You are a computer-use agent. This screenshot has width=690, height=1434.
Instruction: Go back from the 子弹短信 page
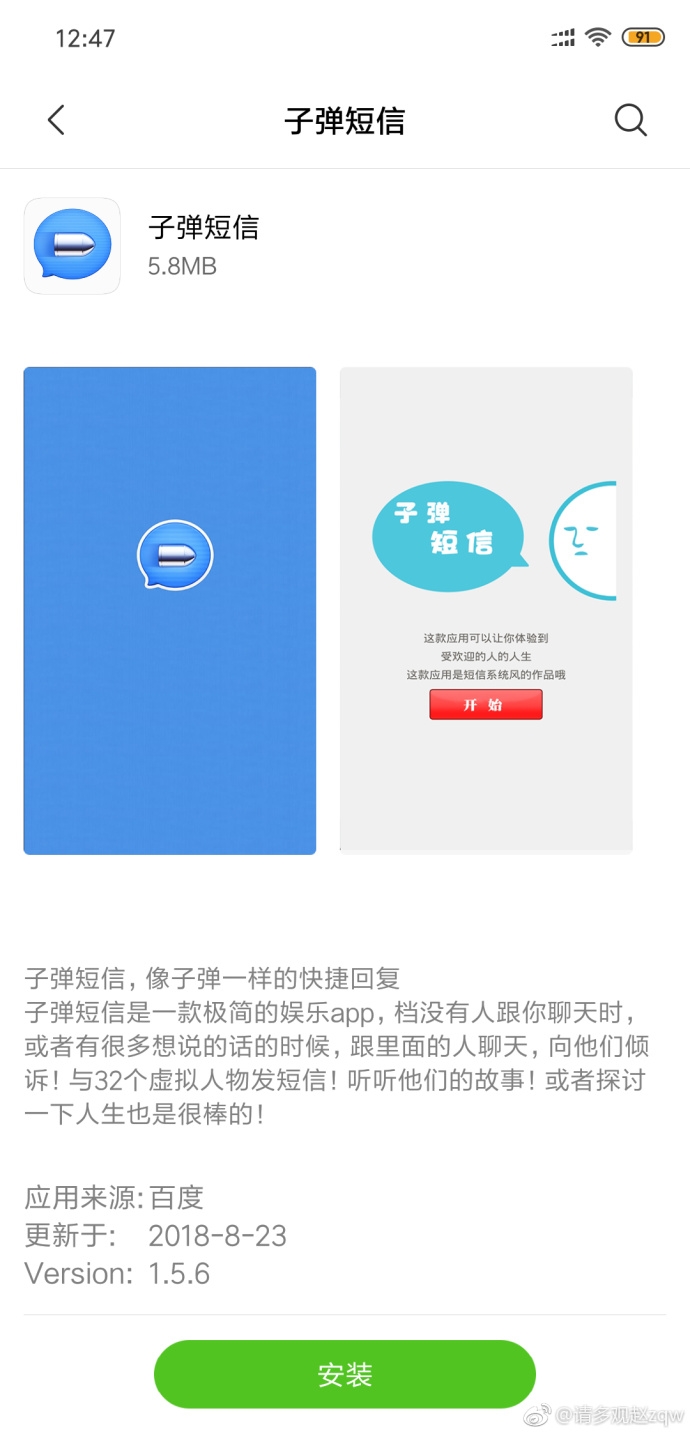pos(56,121)
